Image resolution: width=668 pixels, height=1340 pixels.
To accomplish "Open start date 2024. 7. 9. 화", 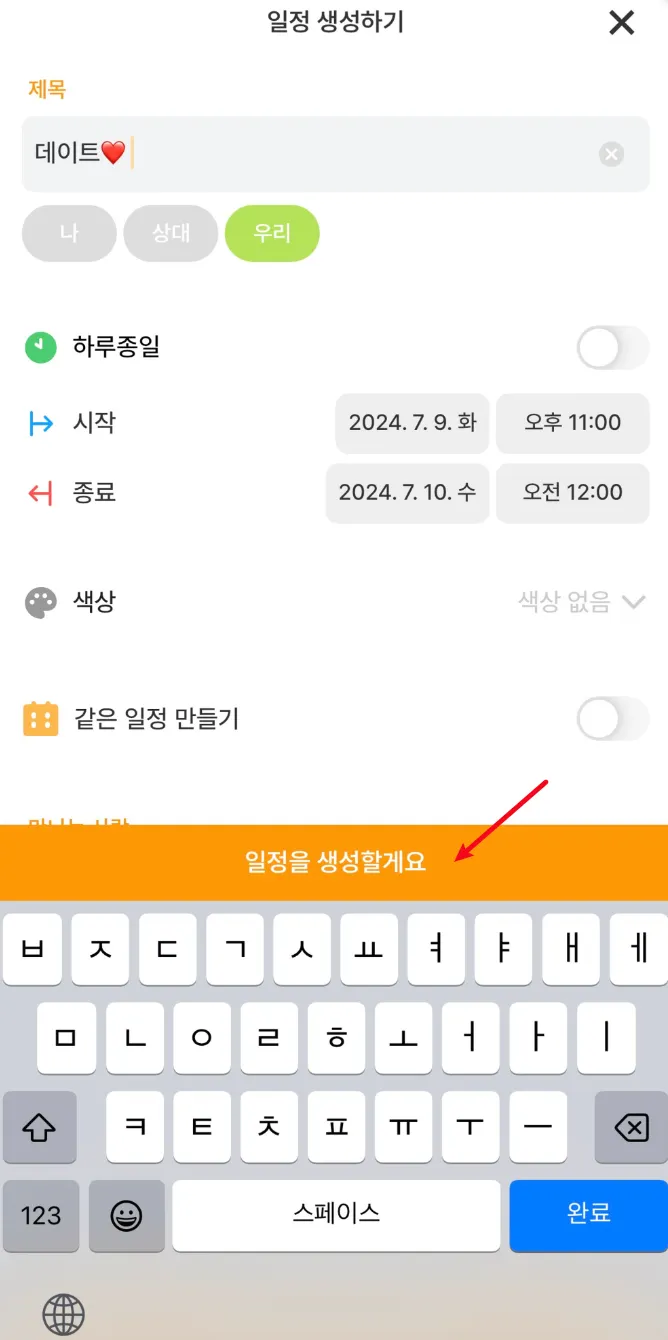I will pos(412,423).
